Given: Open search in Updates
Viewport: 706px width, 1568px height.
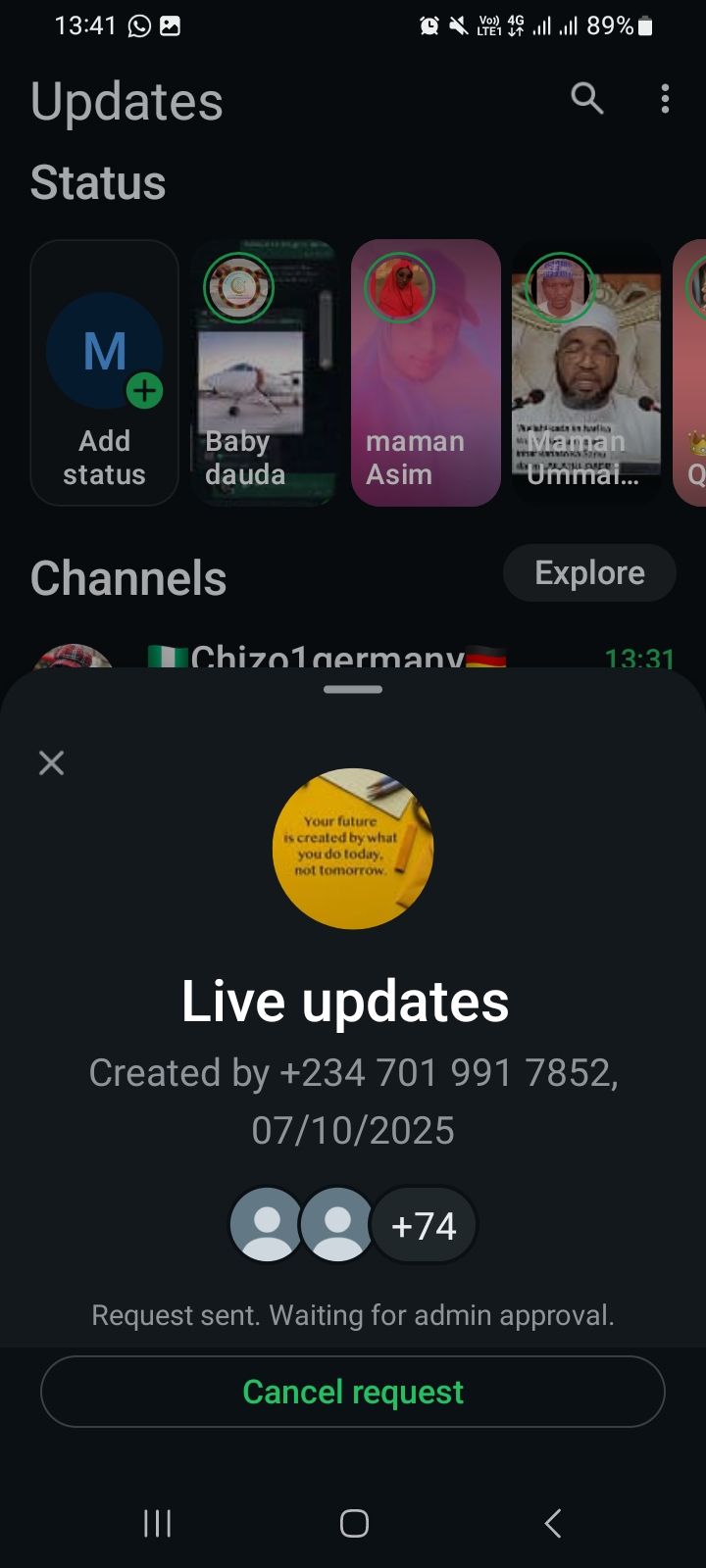Looking at the screenshot, I should 586,98.
